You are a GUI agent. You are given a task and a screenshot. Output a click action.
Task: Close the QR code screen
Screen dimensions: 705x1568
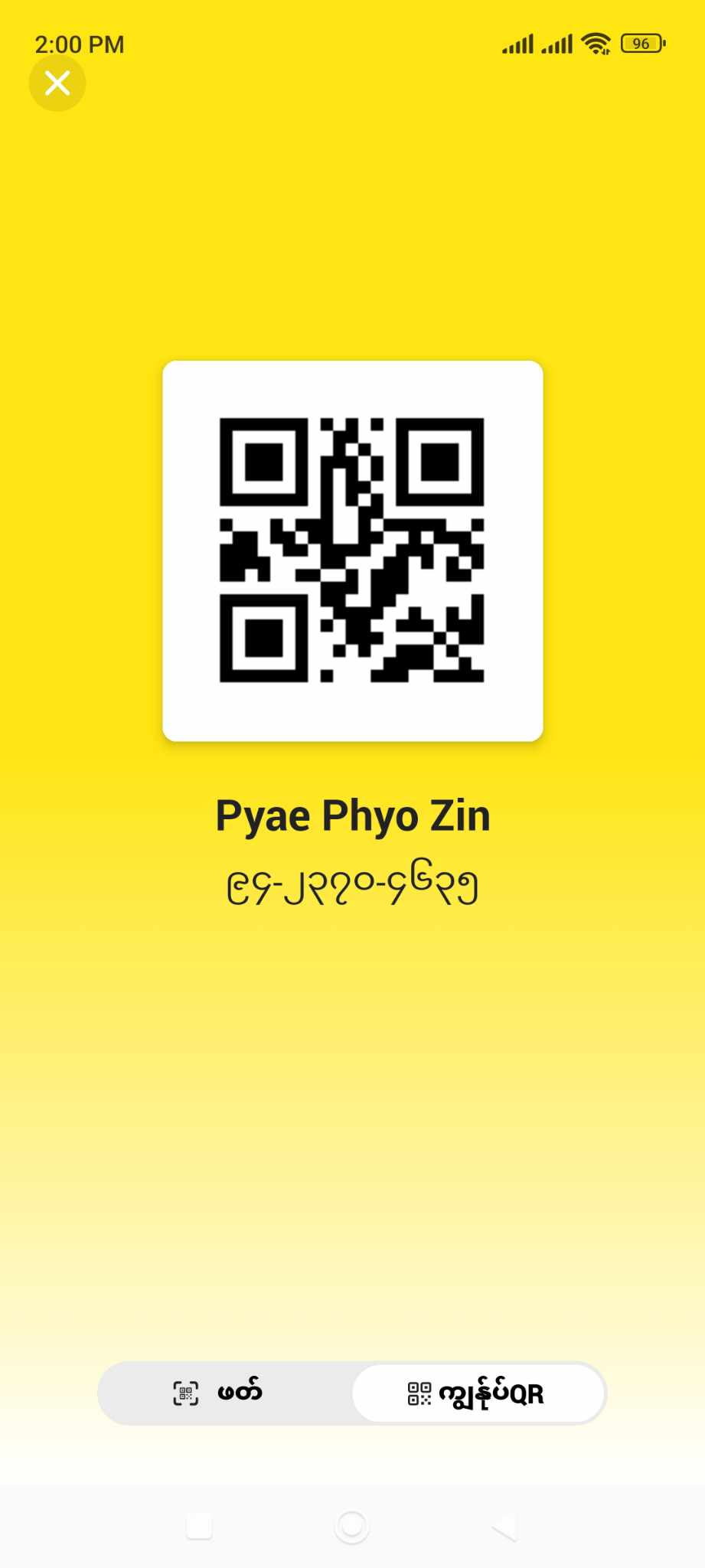57,83
